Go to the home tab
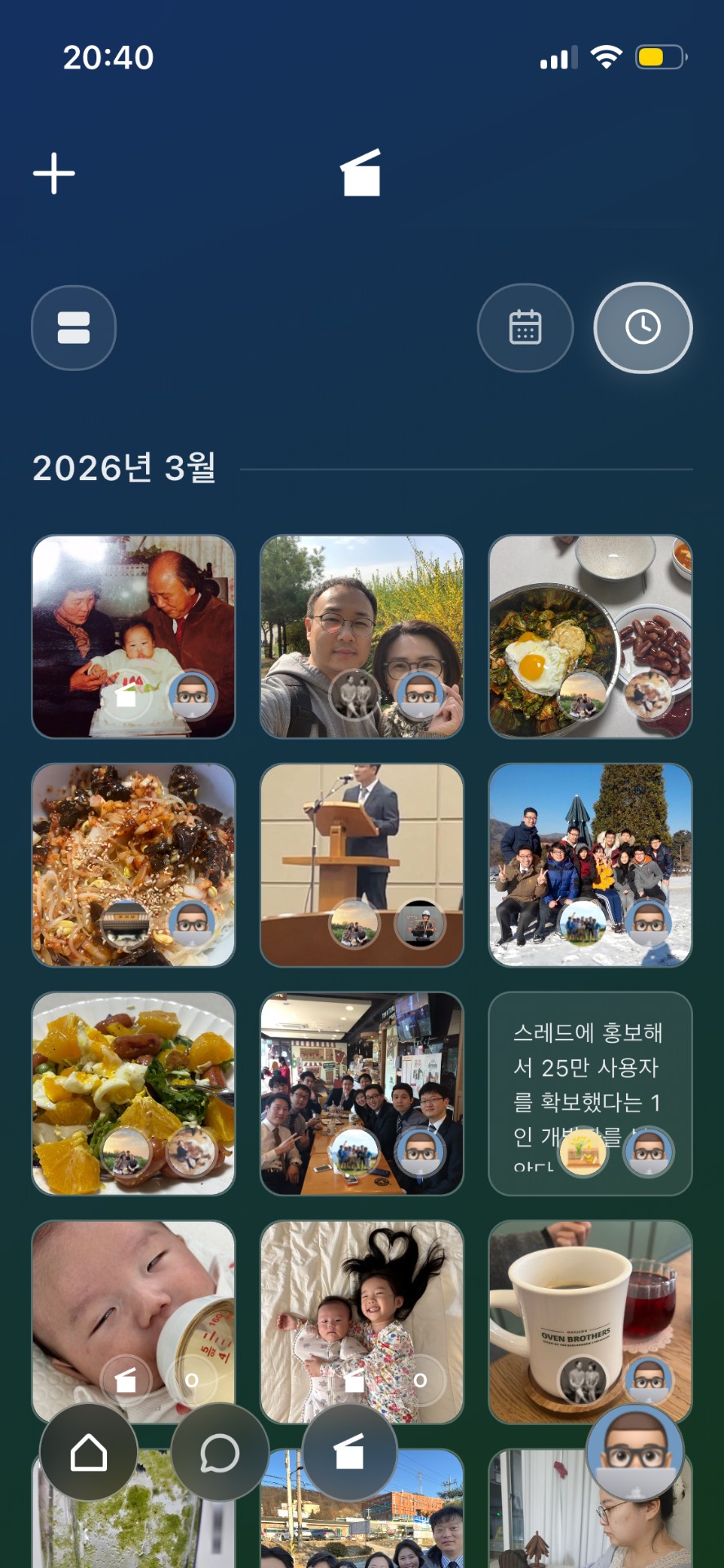Screen dimensions: 724x1568 pyautogui.click(x=89, y=1453)
